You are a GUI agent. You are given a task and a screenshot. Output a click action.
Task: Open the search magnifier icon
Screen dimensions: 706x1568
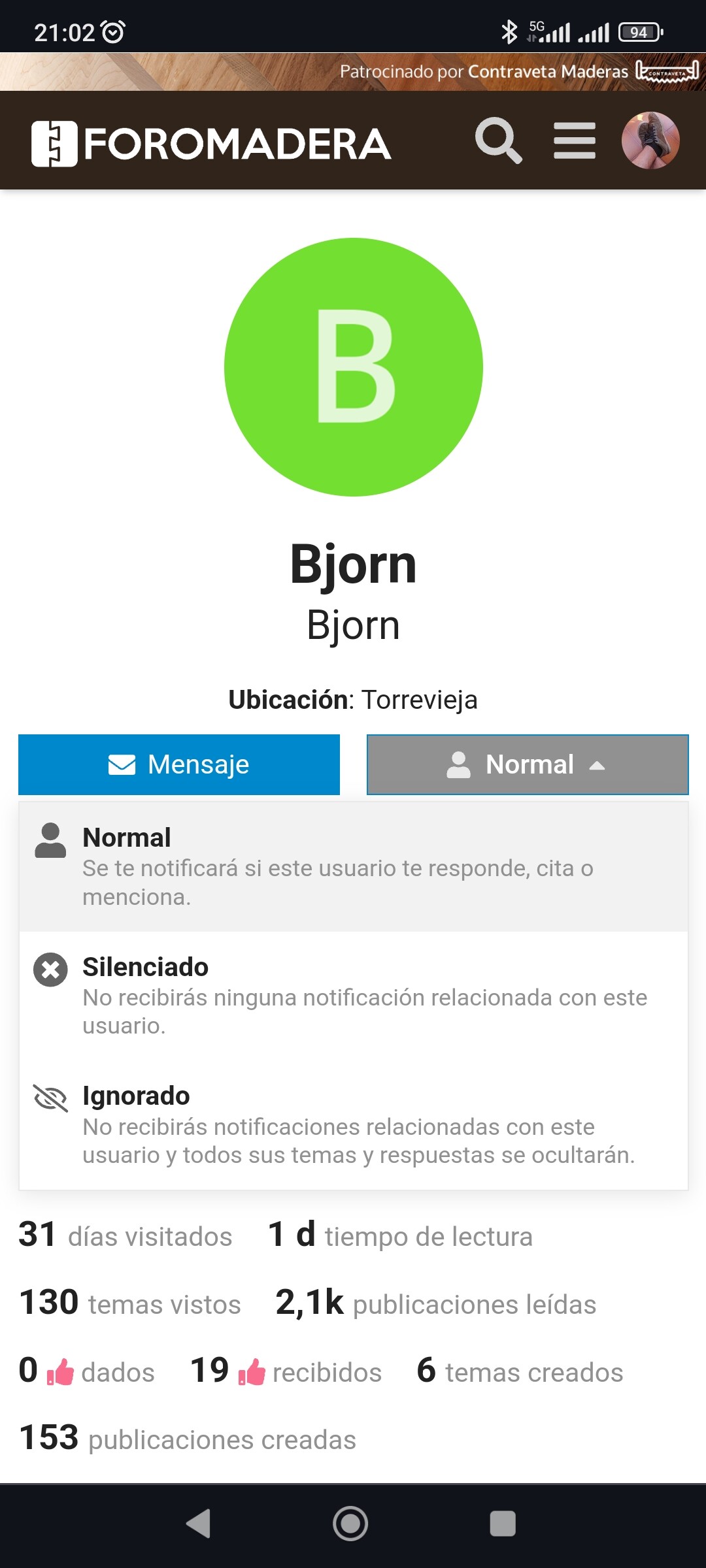(498, 140)
